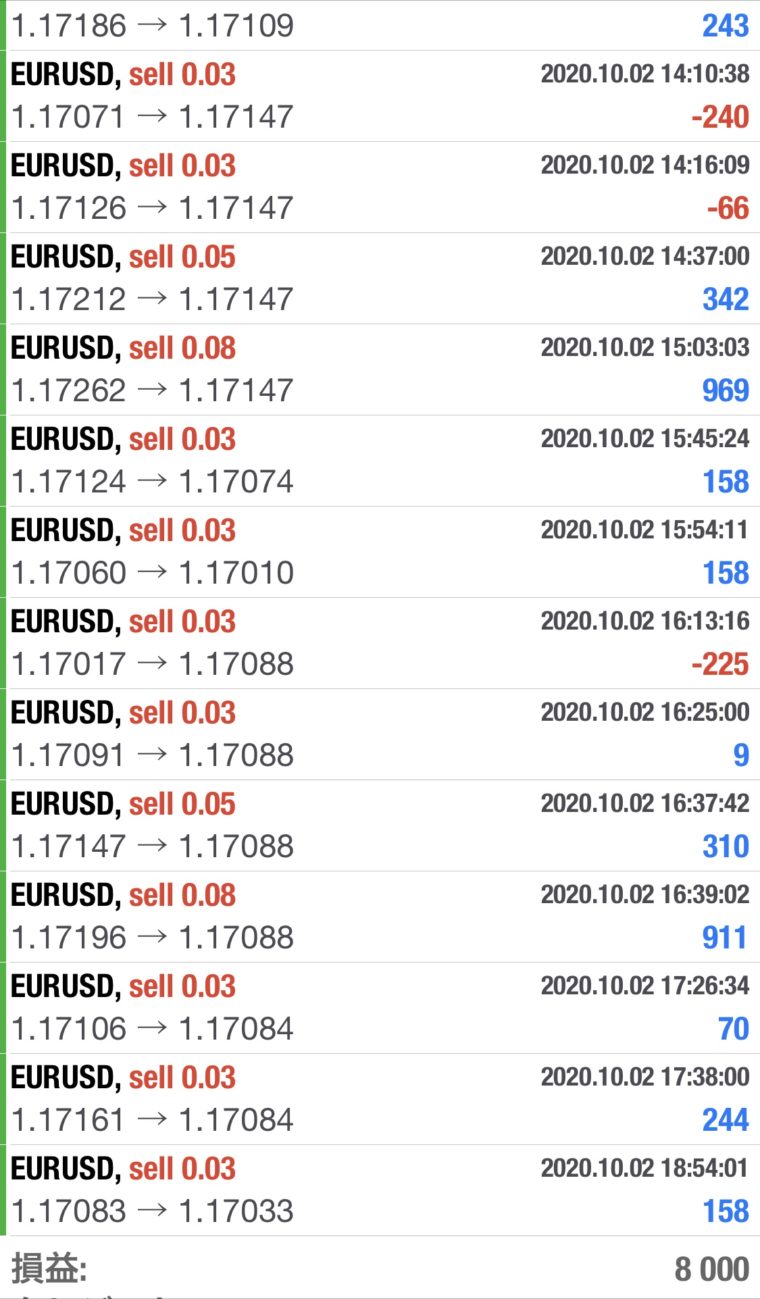Select the sell 0.05 trade at 14:37:00
Viewport: 760px width, 1299px height.
pos(380,278)
